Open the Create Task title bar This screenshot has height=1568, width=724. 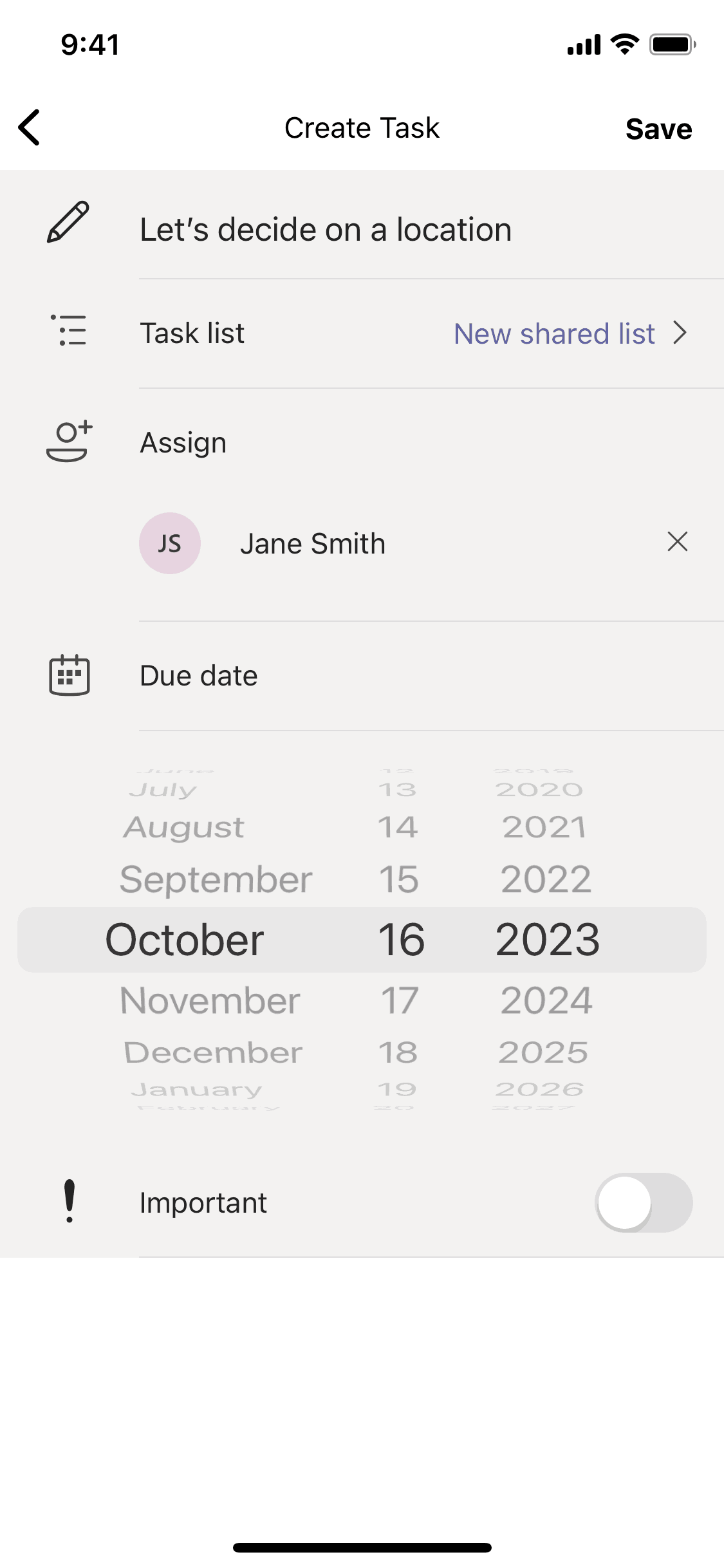(x=362, y=127)
